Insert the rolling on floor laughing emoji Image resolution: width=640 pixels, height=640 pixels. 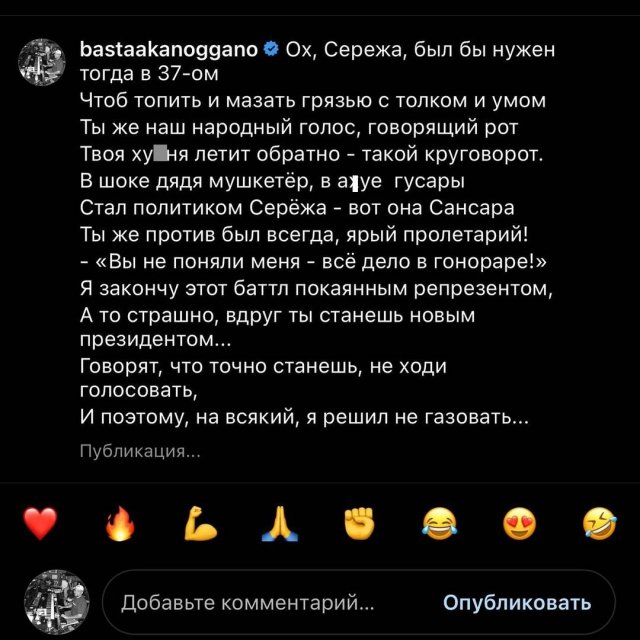pos(599,522)
